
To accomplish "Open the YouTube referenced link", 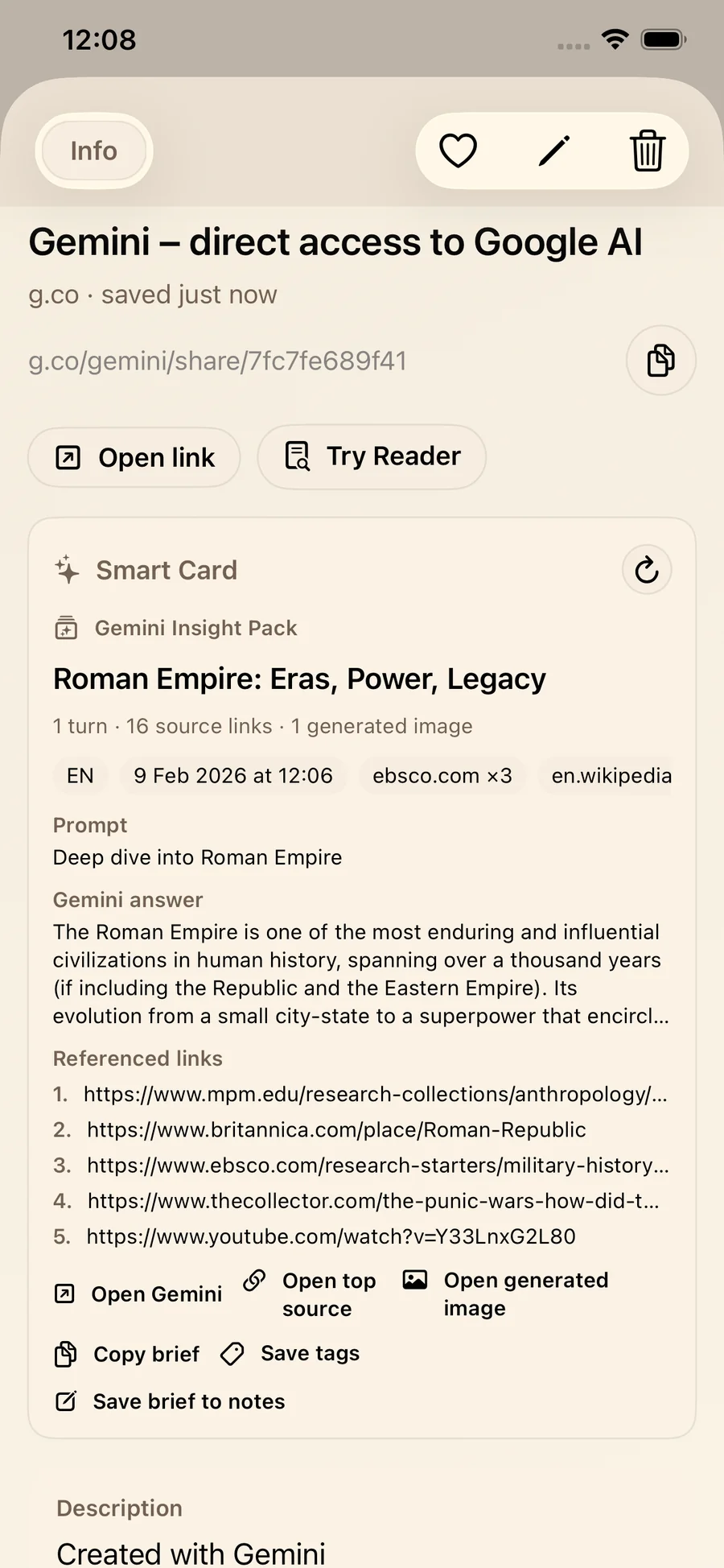I will 331,1236.
